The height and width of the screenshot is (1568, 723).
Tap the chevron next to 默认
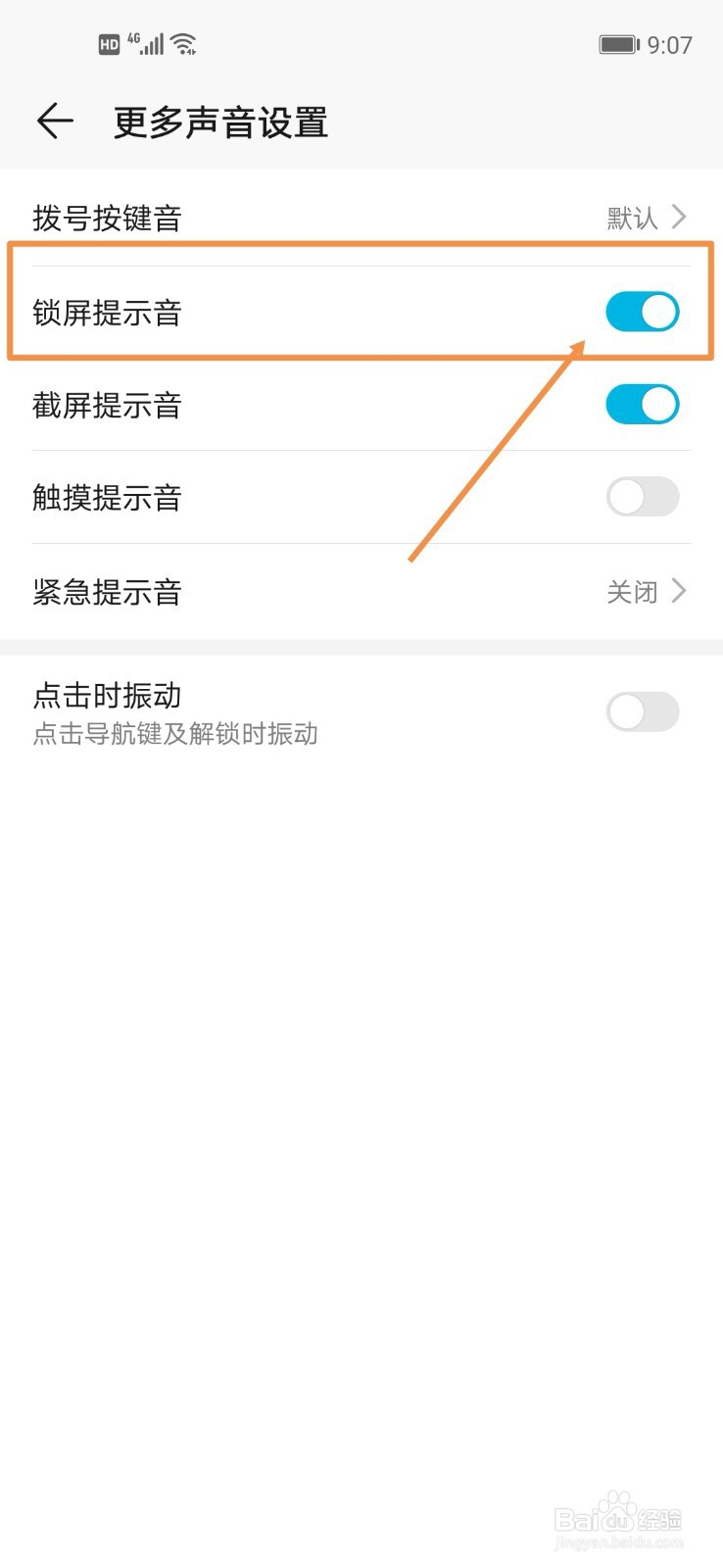(x=678, y=218)
